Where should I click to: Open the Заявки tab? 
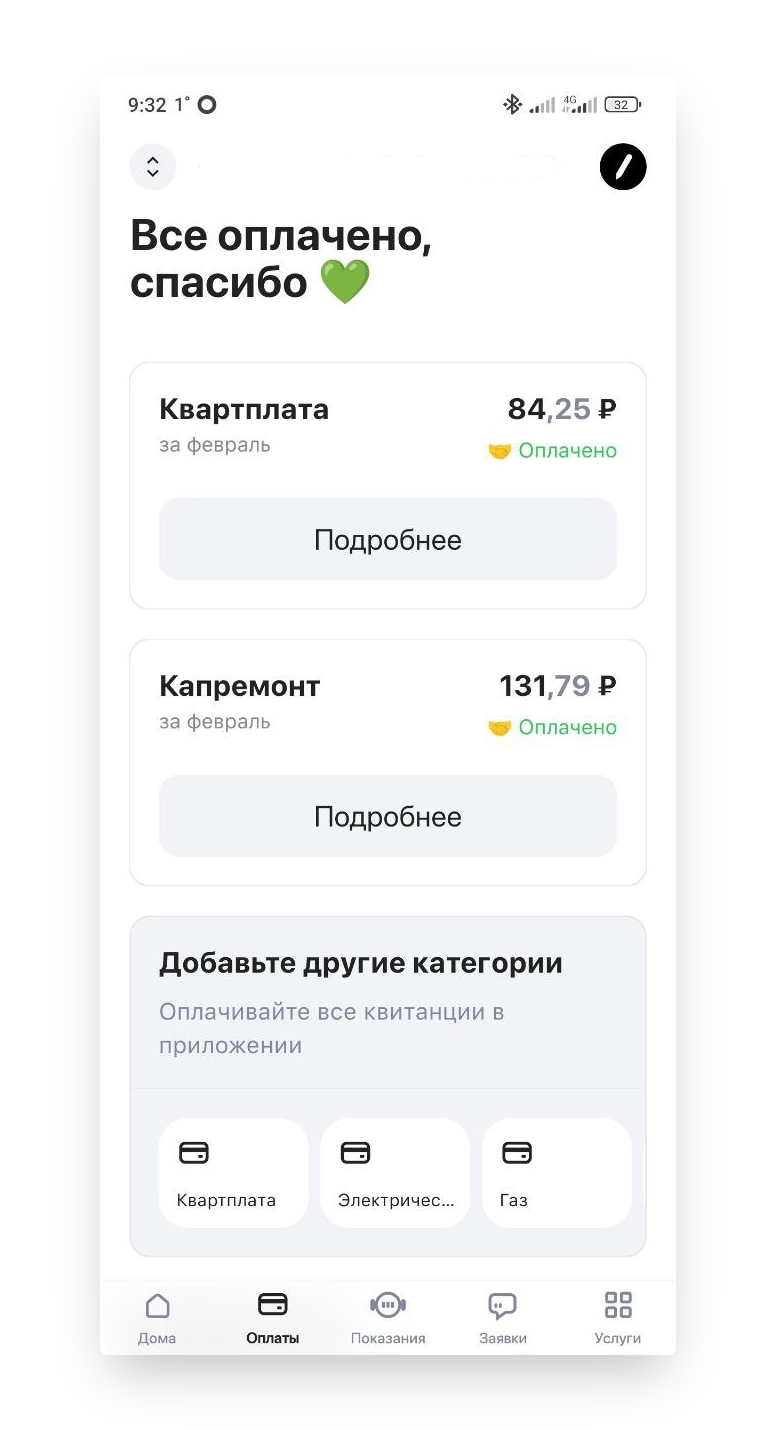pyautogui.click(x=502, y=1318)
